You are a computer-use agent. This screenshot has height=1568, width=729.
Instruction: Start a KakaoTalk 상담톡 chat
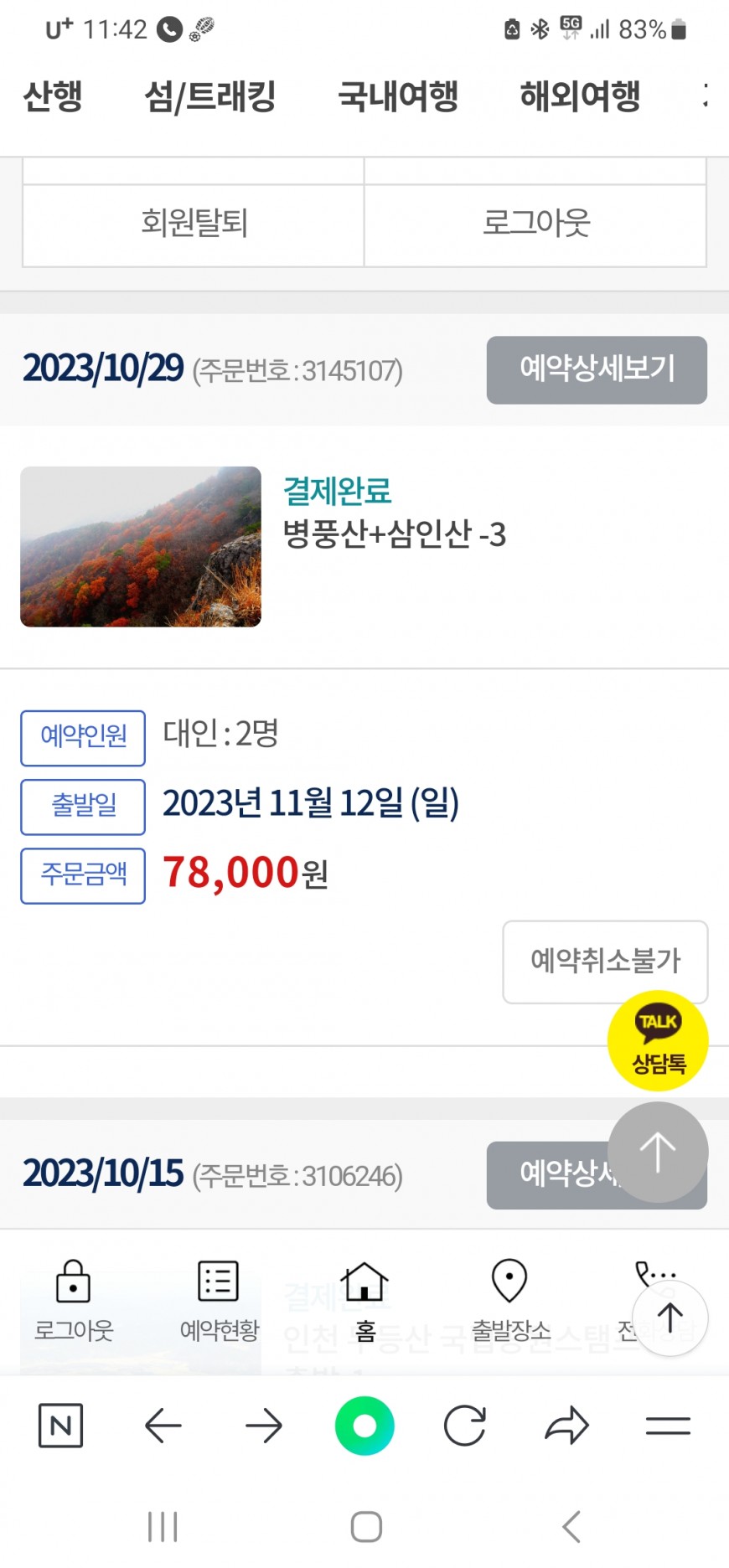[x=658, y=1040]
